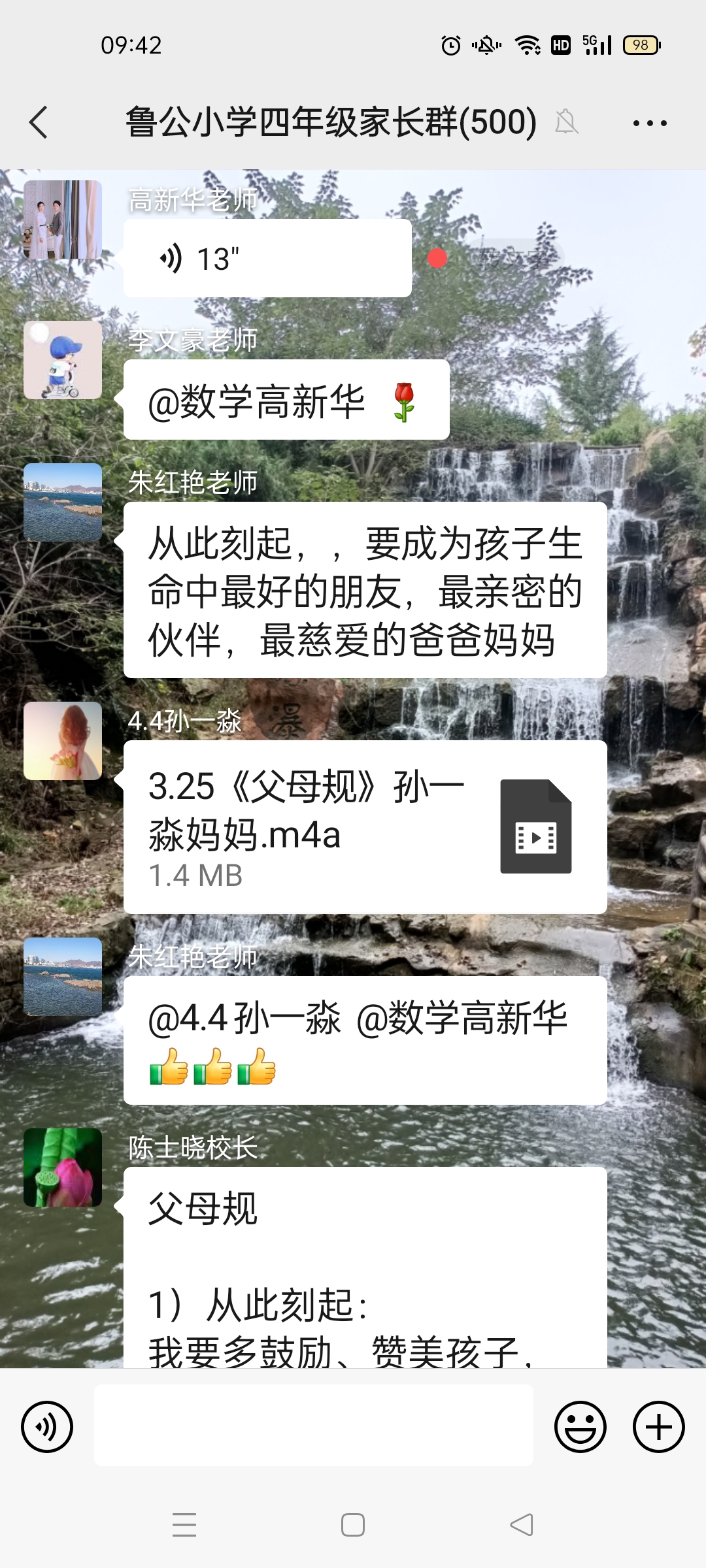Play the 13-second voice message
This screenshot has width=706, height=1568.
tap(265, 257)
